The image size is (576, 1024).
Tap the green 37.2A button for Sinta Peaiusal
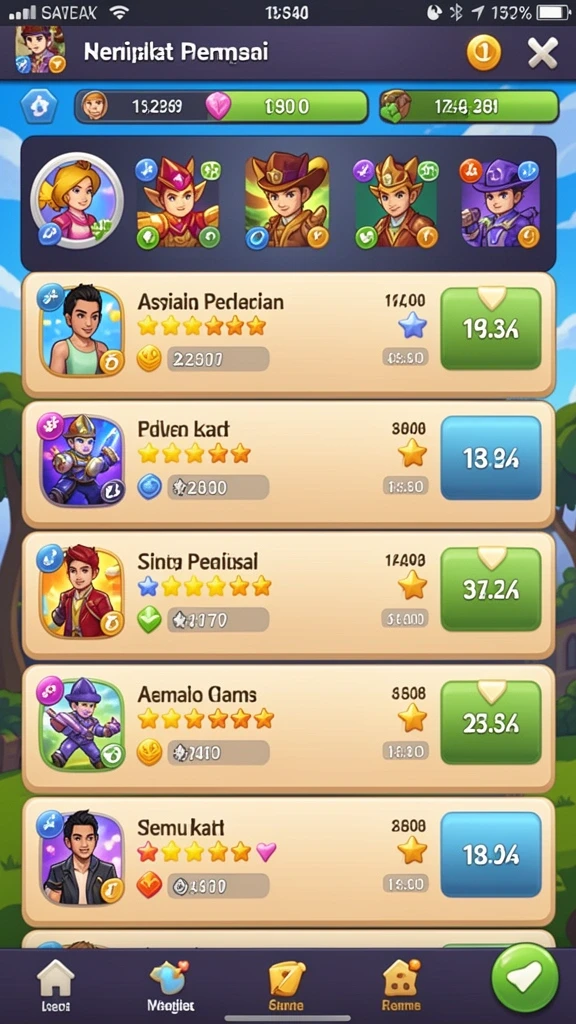coord(490,589)
